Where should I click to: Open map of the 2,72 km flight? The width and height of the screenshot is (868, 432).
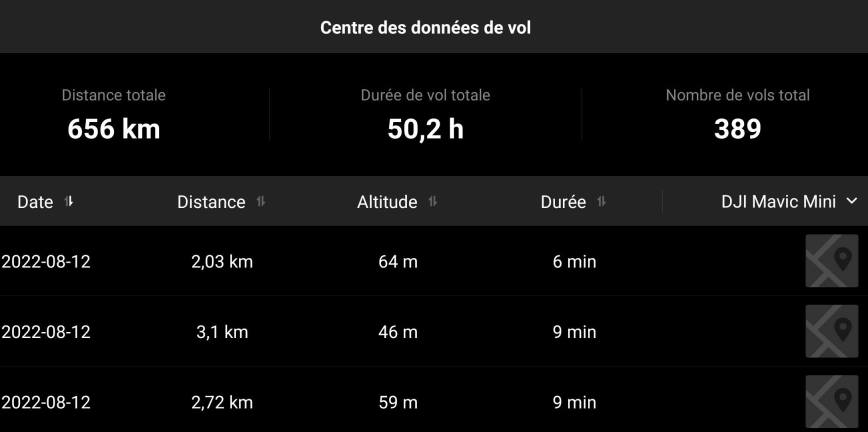(x=831, y=401)
